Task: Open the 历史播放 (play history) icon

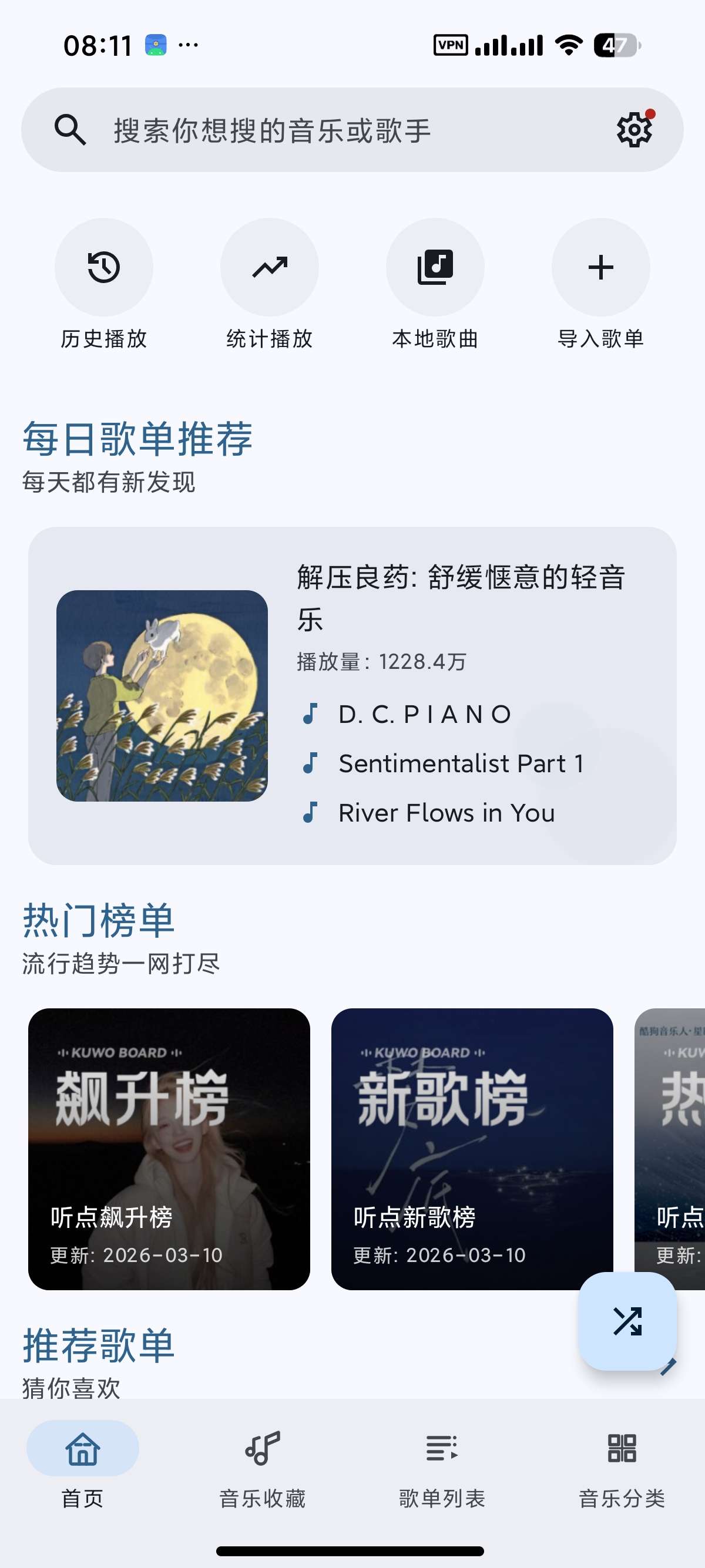Action: tap(103, 267)
